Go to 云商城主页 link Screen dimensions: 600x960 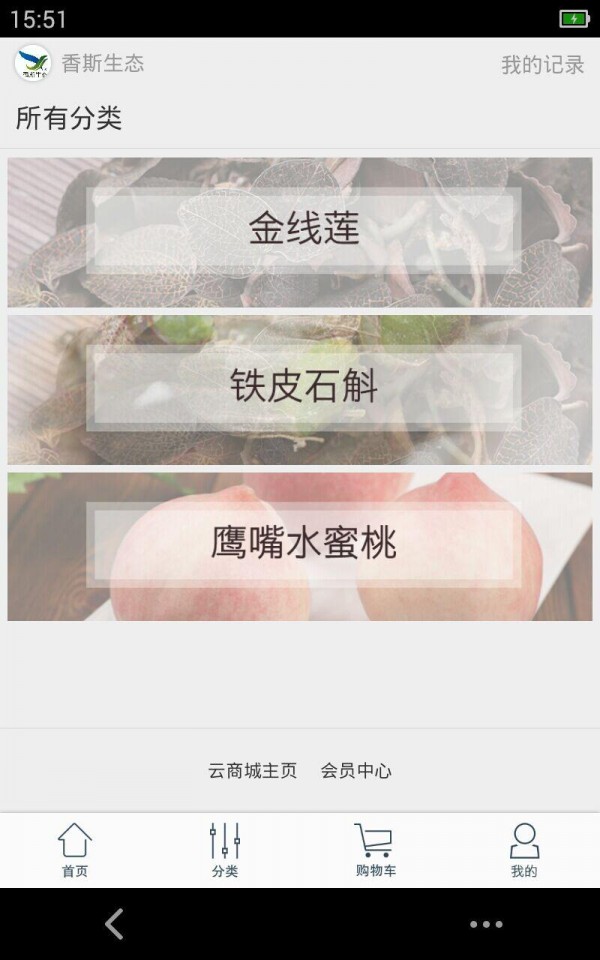click(252, 771)
